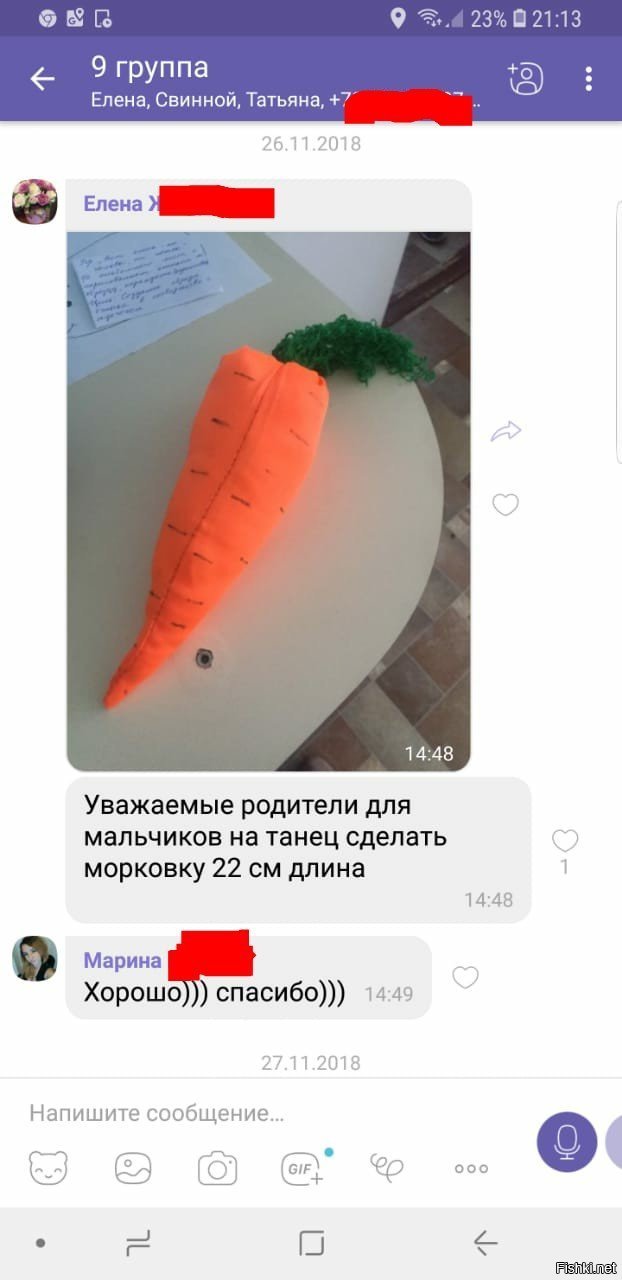Record a voice message with the microphone

[567, 1140]
